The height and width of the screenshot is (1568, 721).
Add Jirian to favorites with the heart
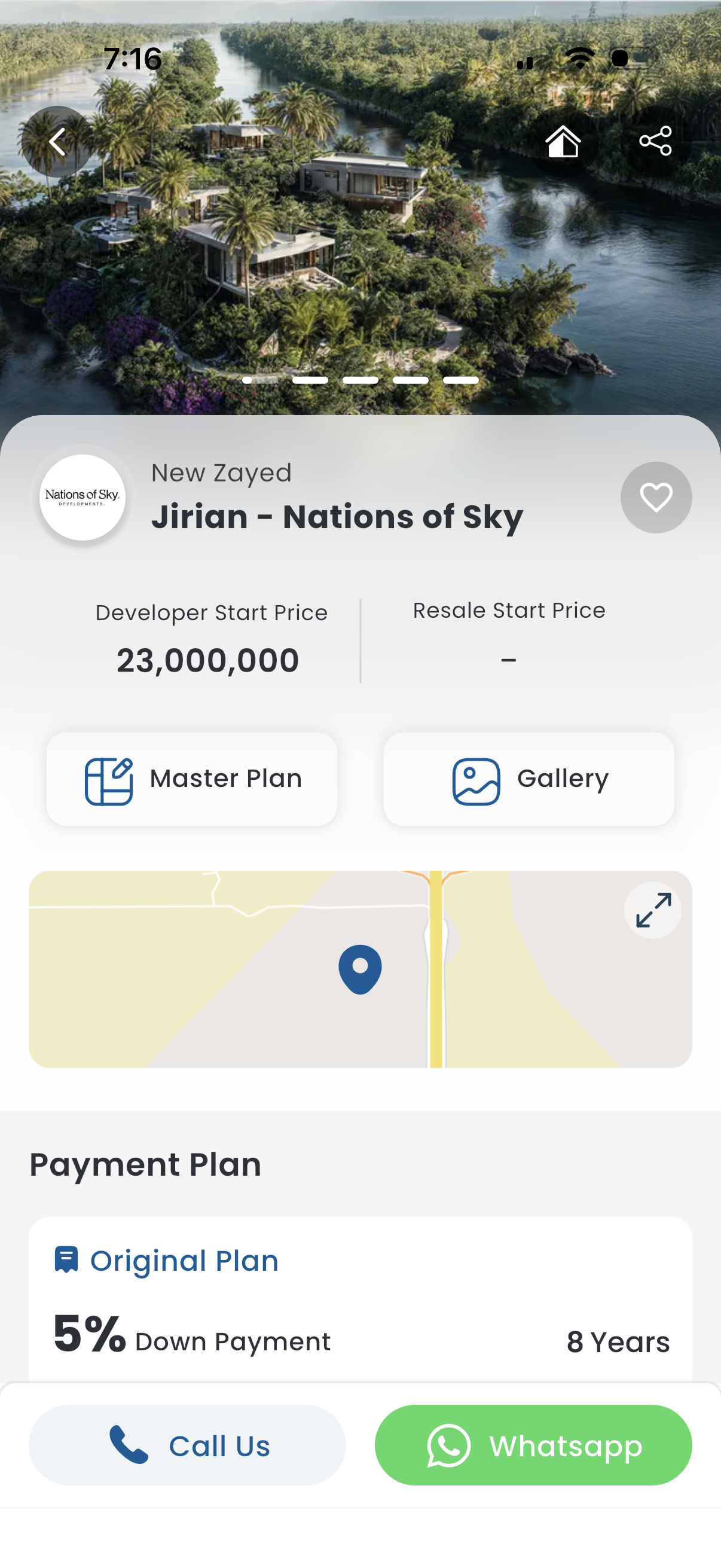(x=655, y=498)
